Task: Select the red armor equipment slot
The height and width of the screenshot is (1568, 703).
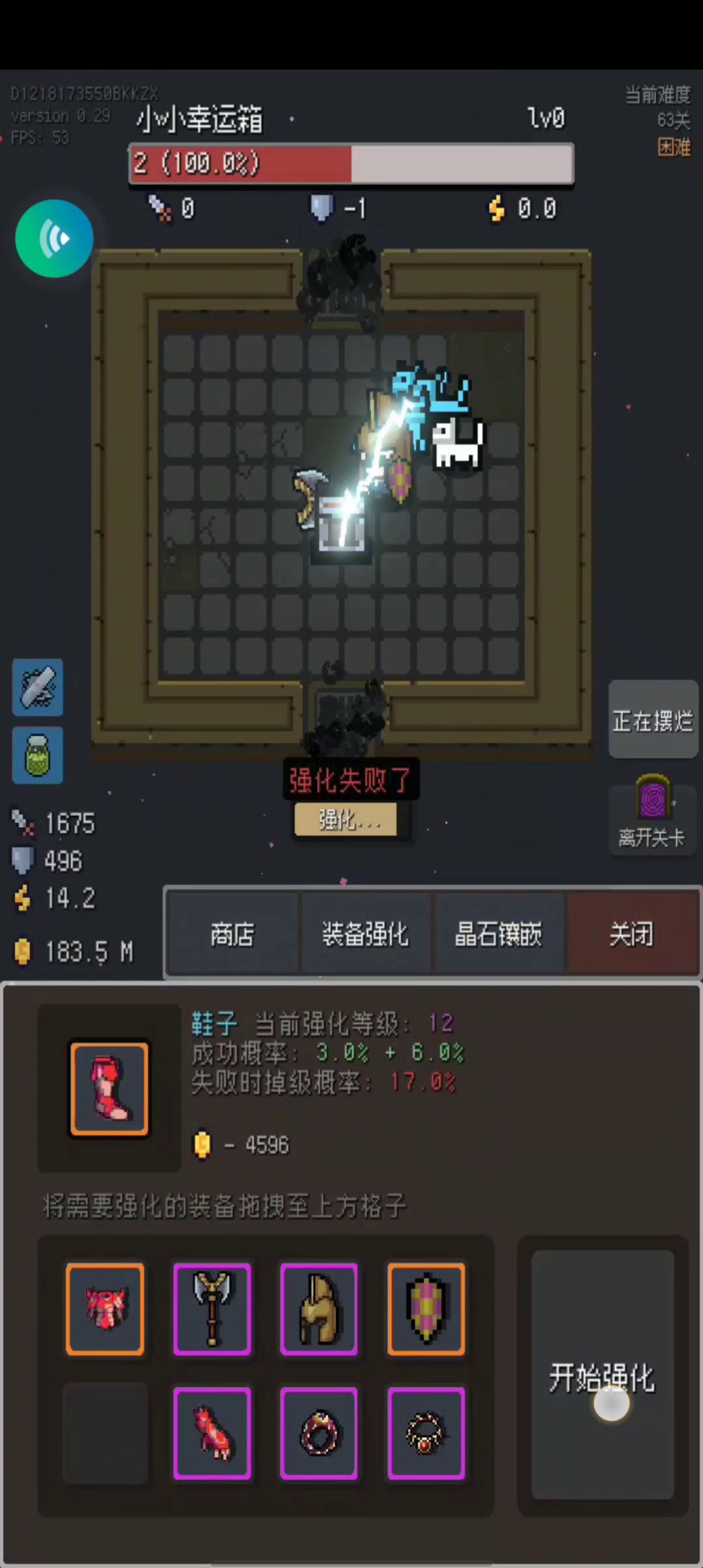Action: [105, 1309]
